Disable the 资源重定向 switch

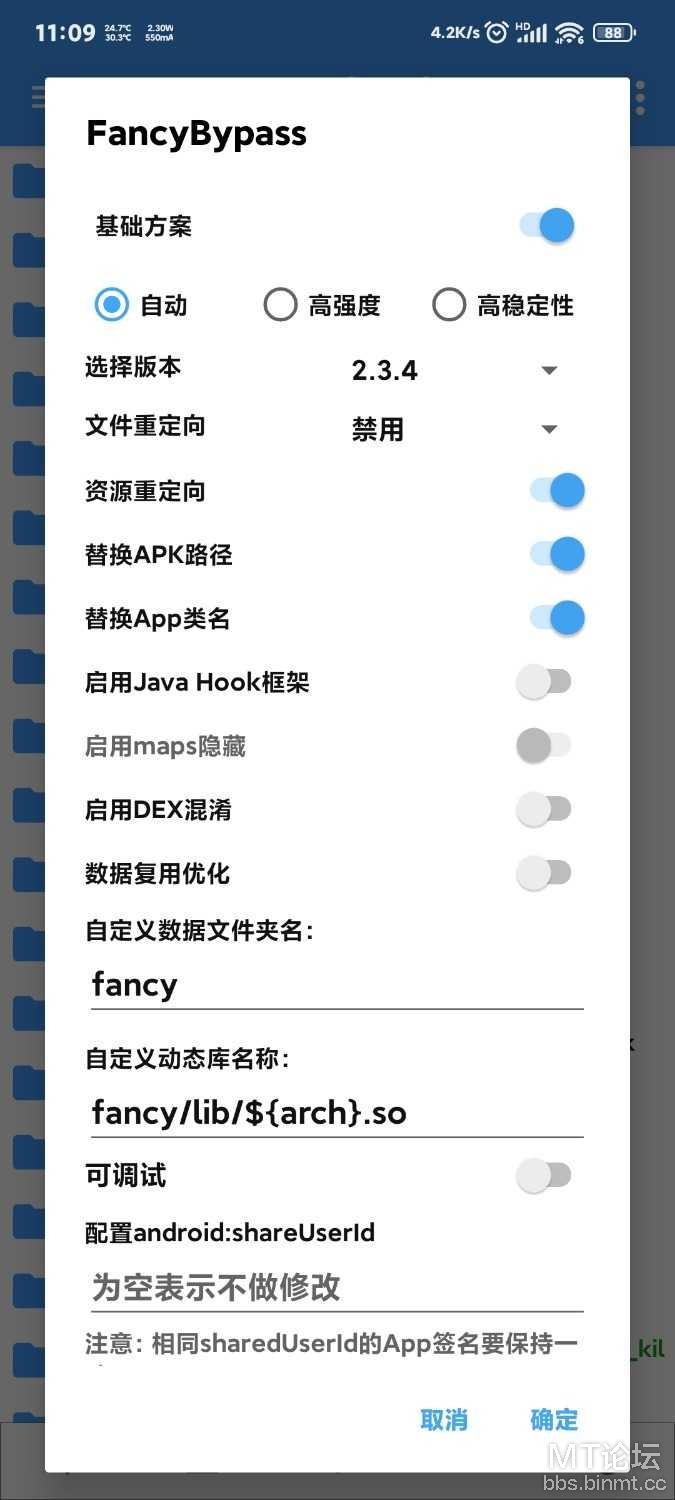(x=557, y=490)
